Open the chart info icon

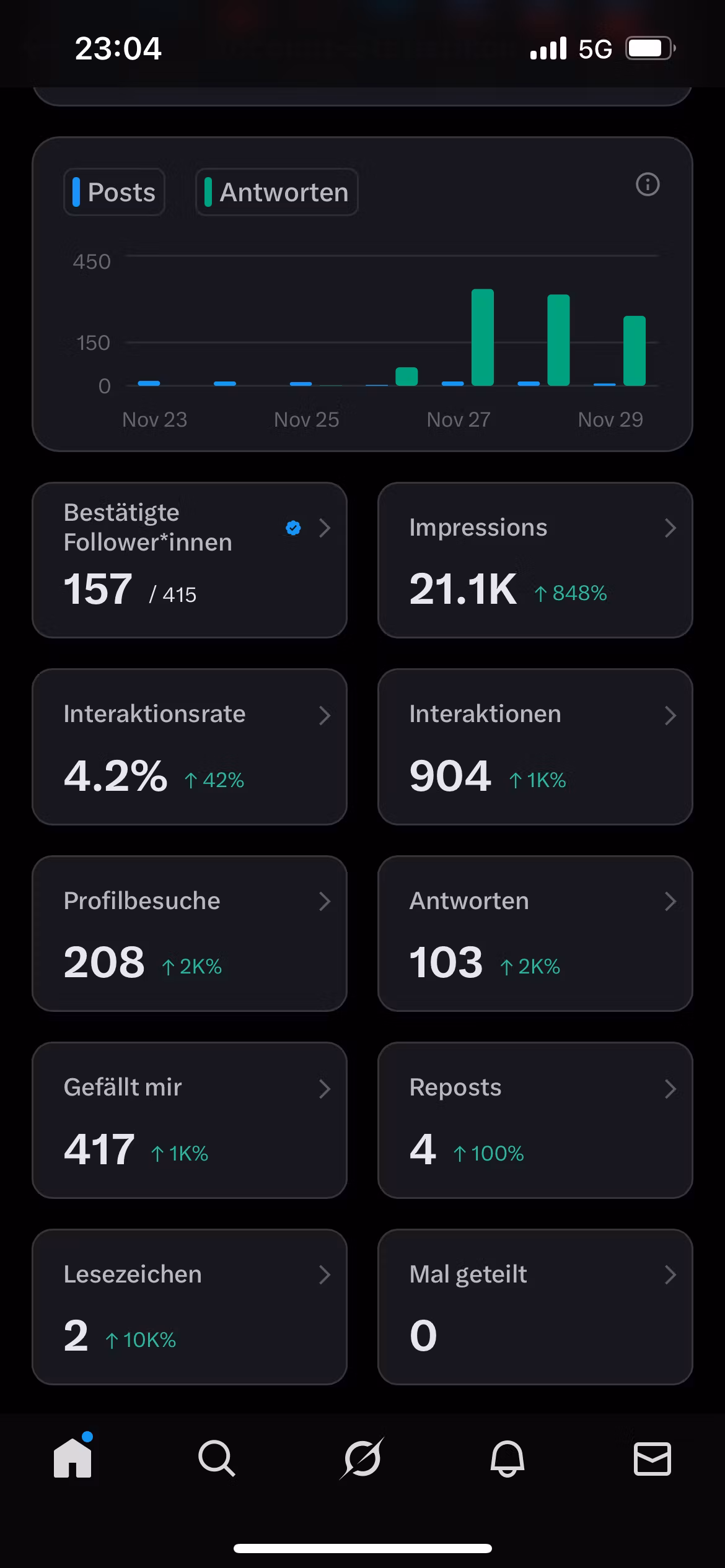[648, 185]
